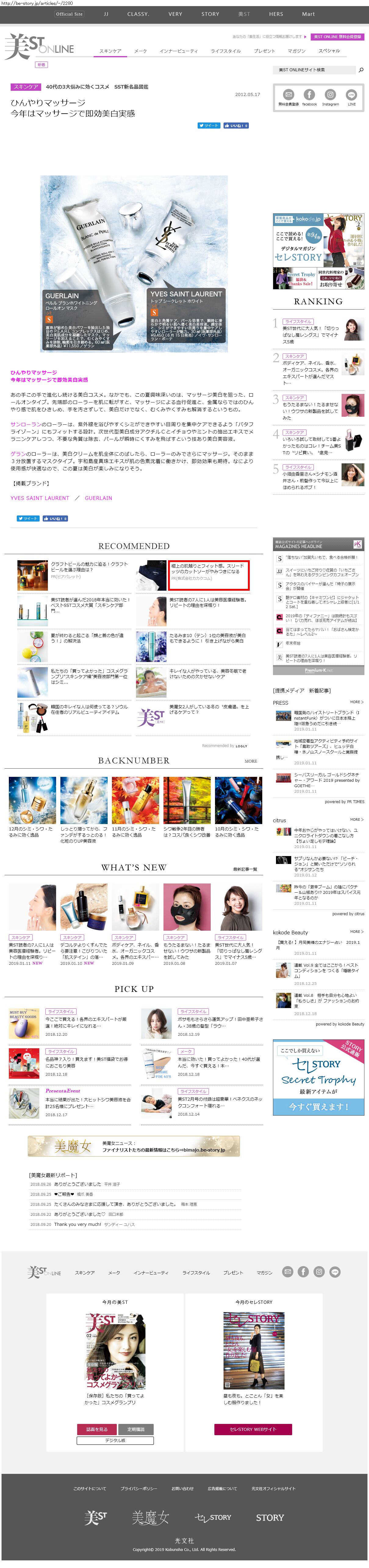Select the ライフスタイル menu item

(x=226, y=51)
